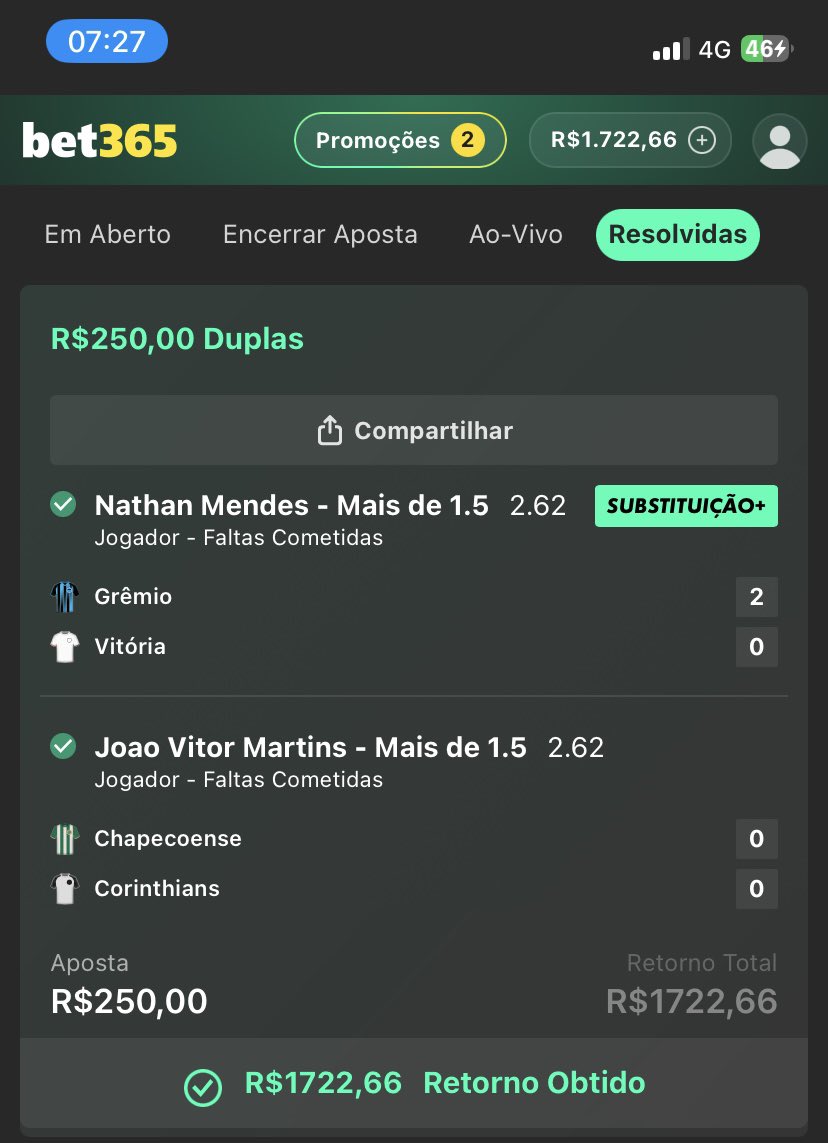Open the account profile icon
The height and width of the screenshot is (1143, 828).
tap(780, 141)
